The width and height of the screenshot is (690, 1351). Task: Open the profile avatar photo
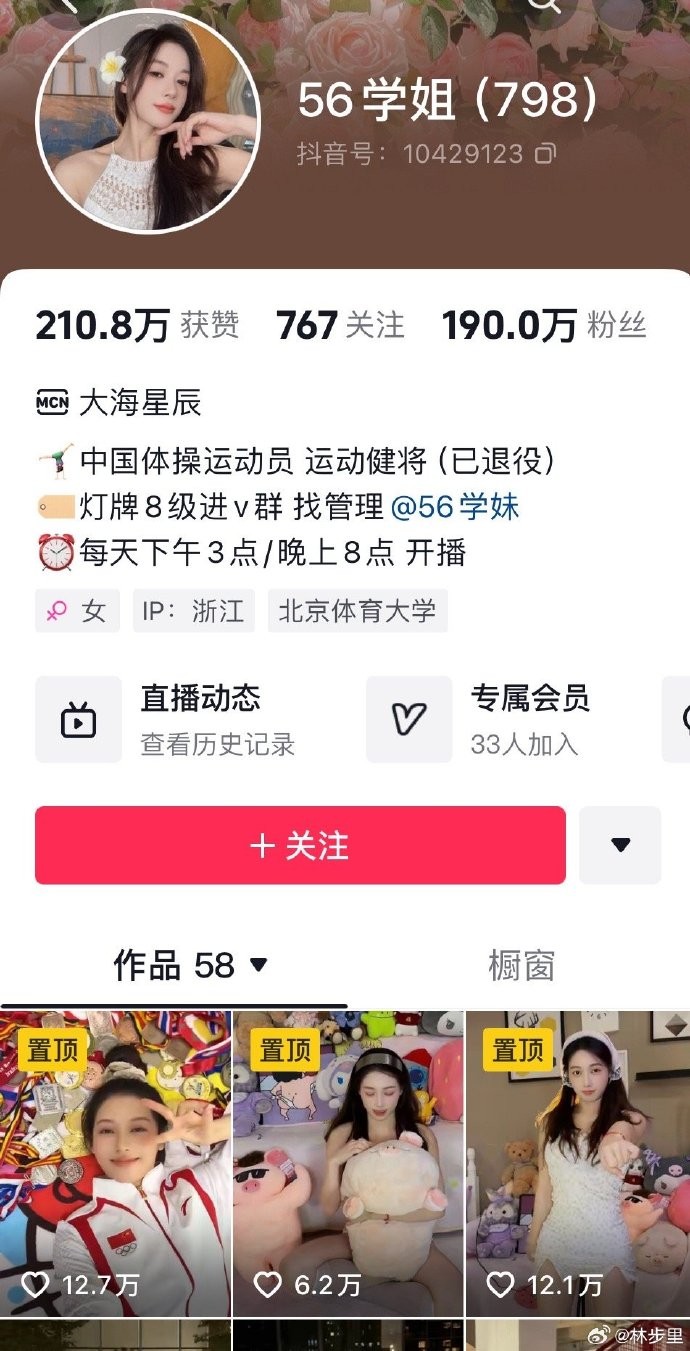coord(148,122)
